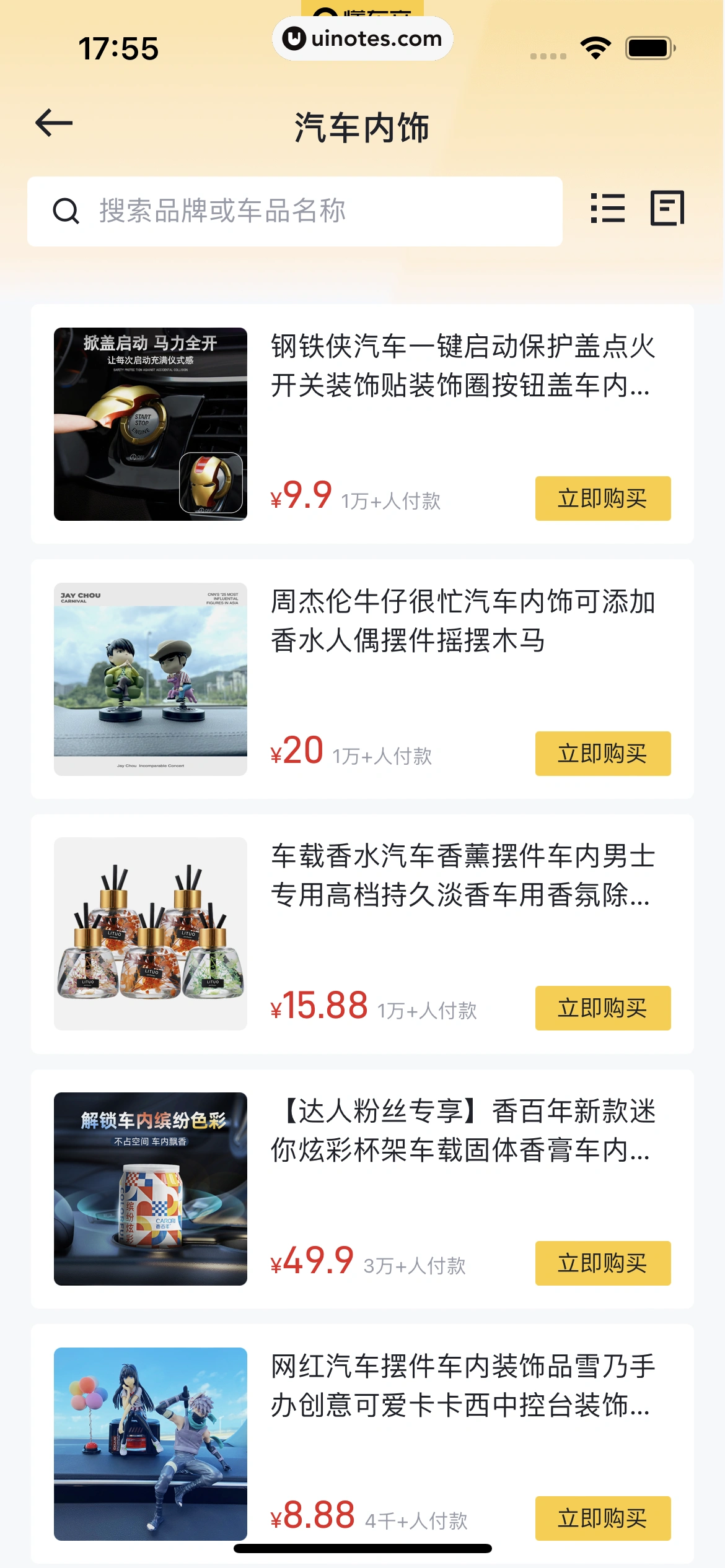Purchase the ¥15.88 car perfume diffuser
Viewport: 725px width, 1568px height.
coord(602,1008)
